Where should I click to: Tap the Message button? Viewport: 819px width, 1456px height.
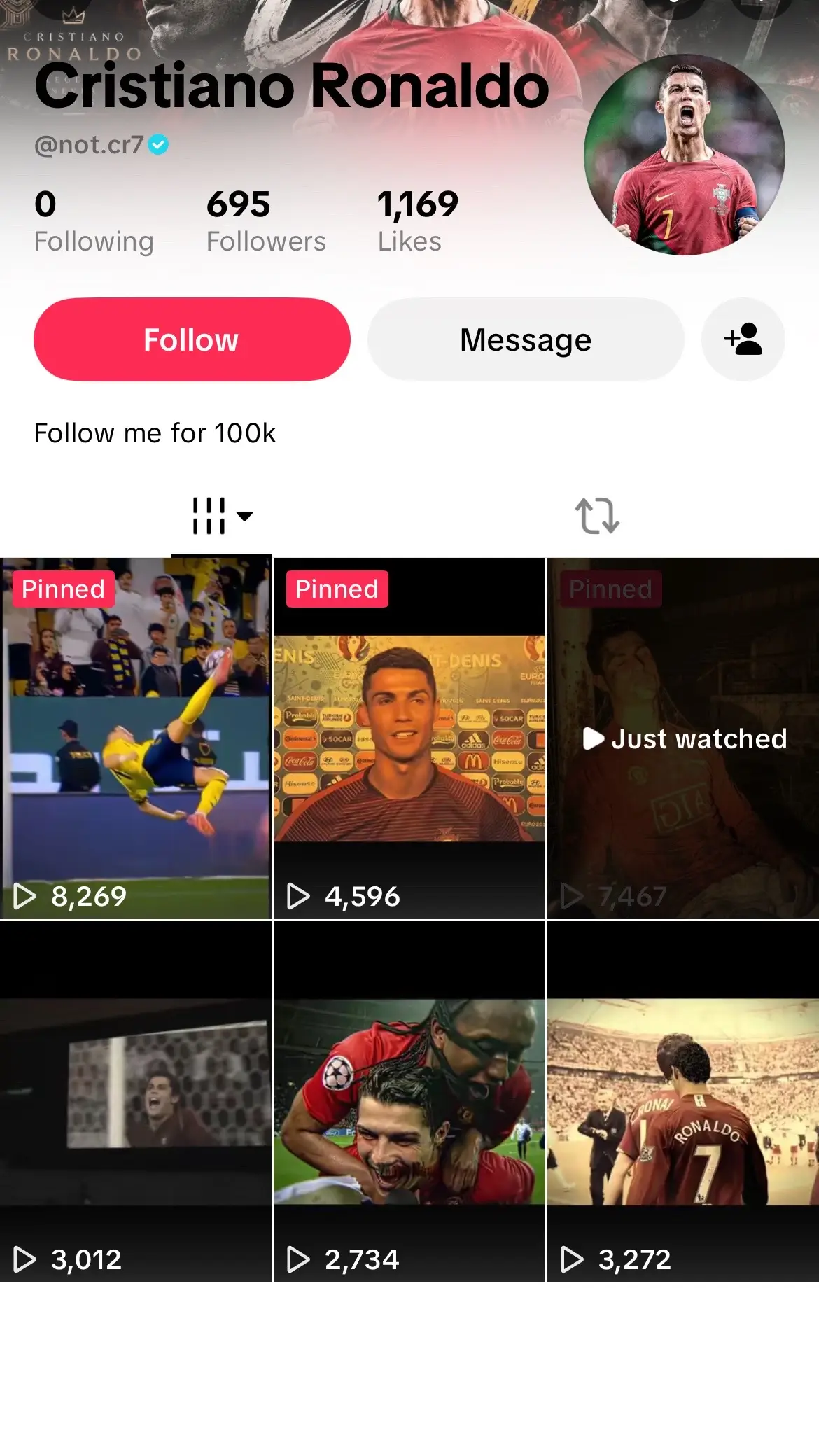(x=526, y=339)
